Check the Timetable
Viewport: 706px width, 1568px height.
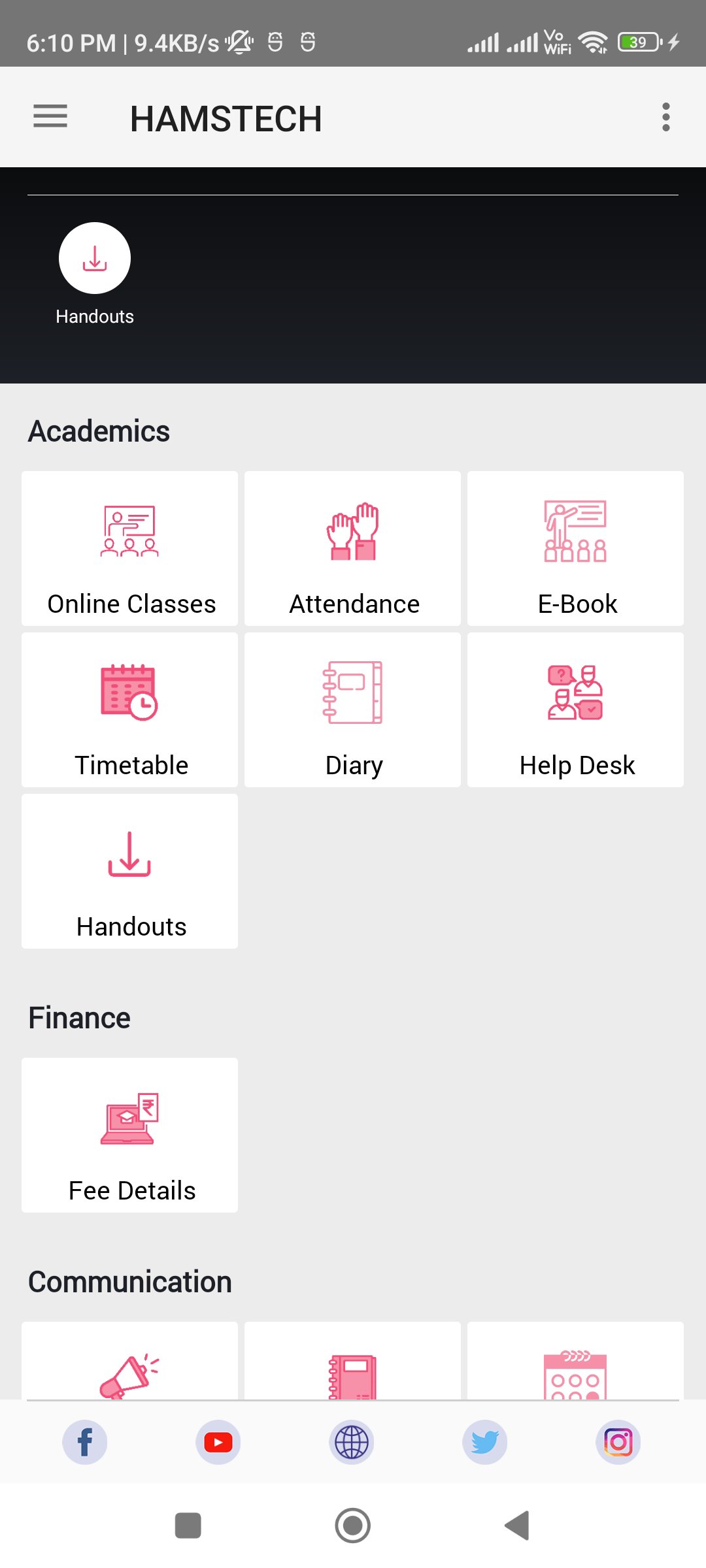tap(129, 710)
